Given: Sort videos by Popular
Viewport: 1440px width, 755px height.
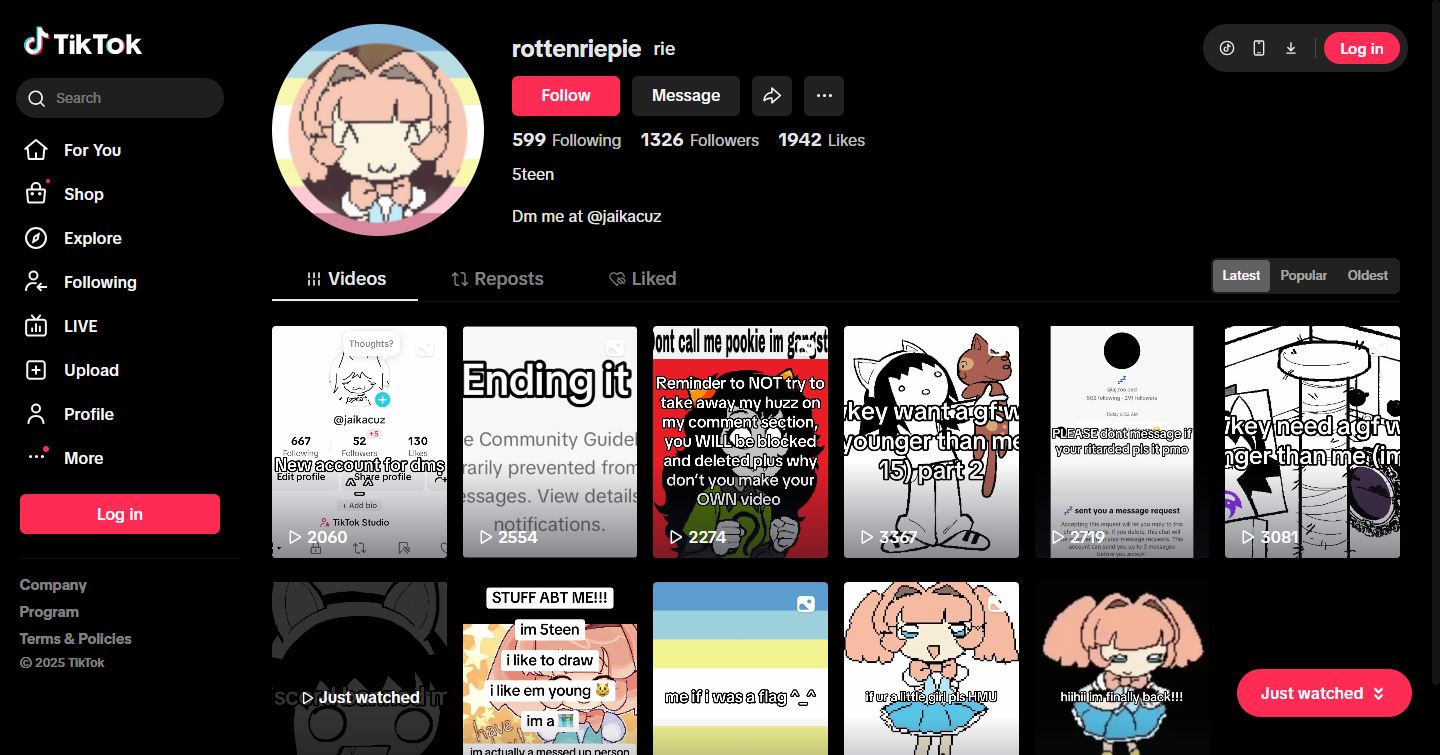Looking at the screenshot, I should click(1303, 275).
